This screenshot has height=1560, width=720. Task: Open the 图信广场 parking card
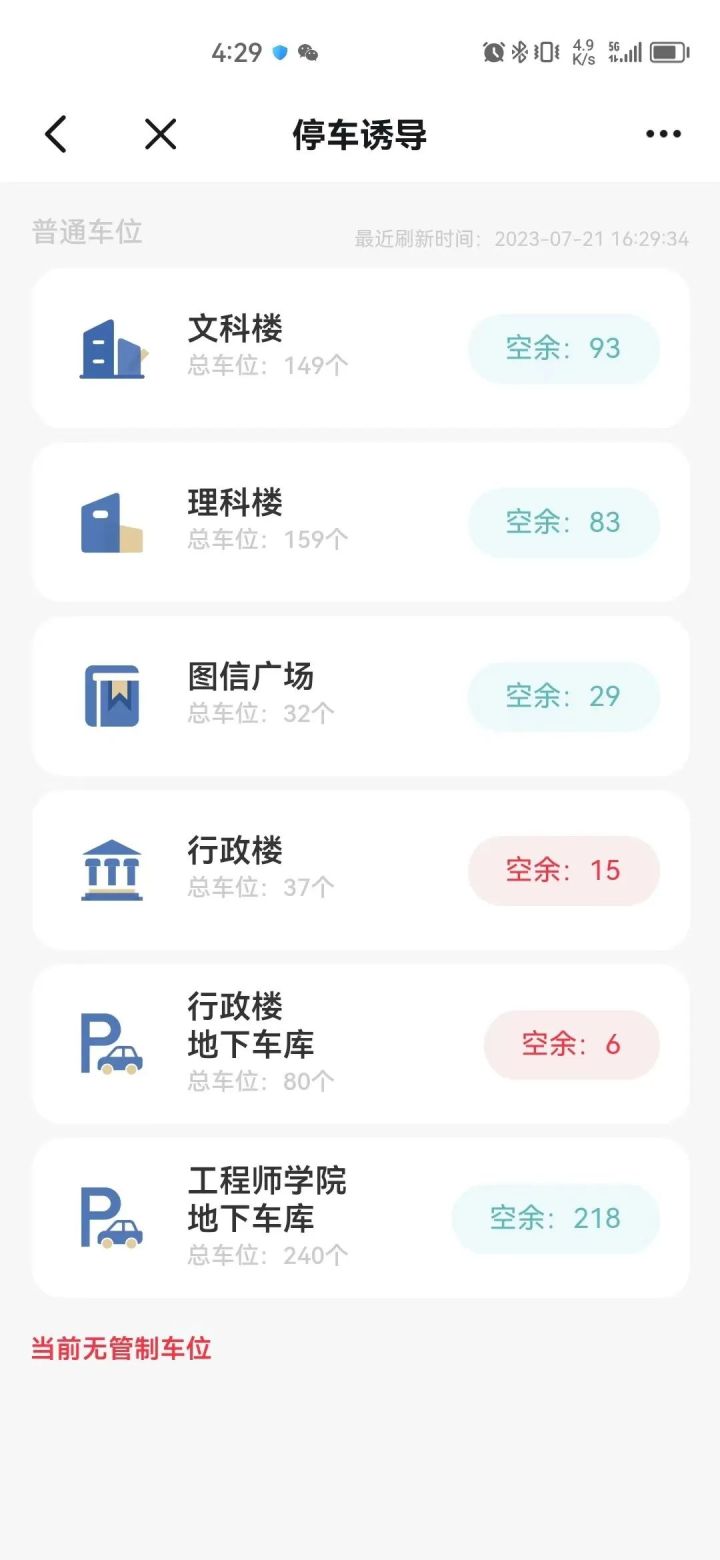pyautogui.click(x=361, y=696)
